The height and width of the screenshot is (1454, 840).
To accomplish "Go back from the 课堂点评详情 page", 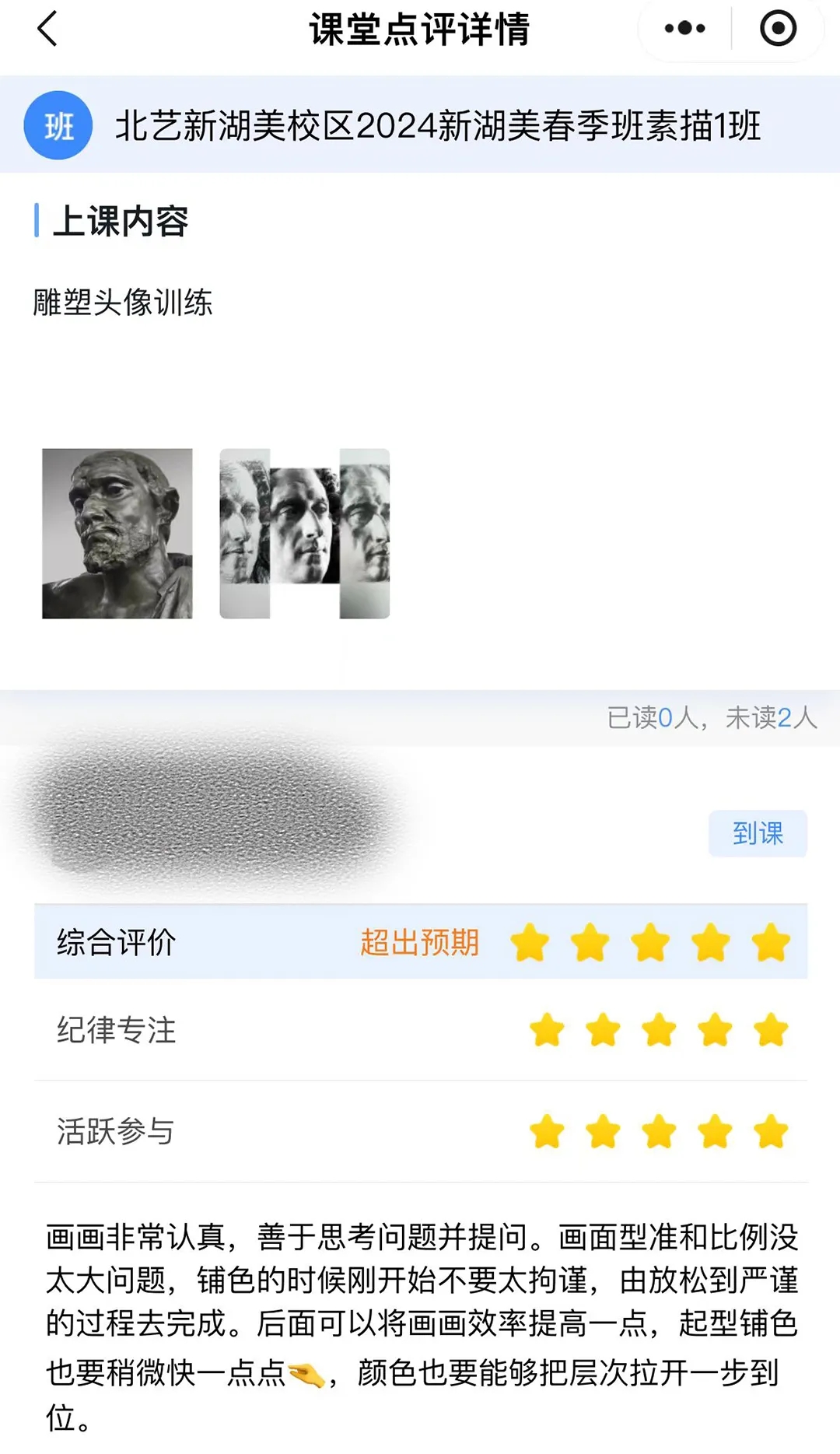I will click(x=48, y=30).
